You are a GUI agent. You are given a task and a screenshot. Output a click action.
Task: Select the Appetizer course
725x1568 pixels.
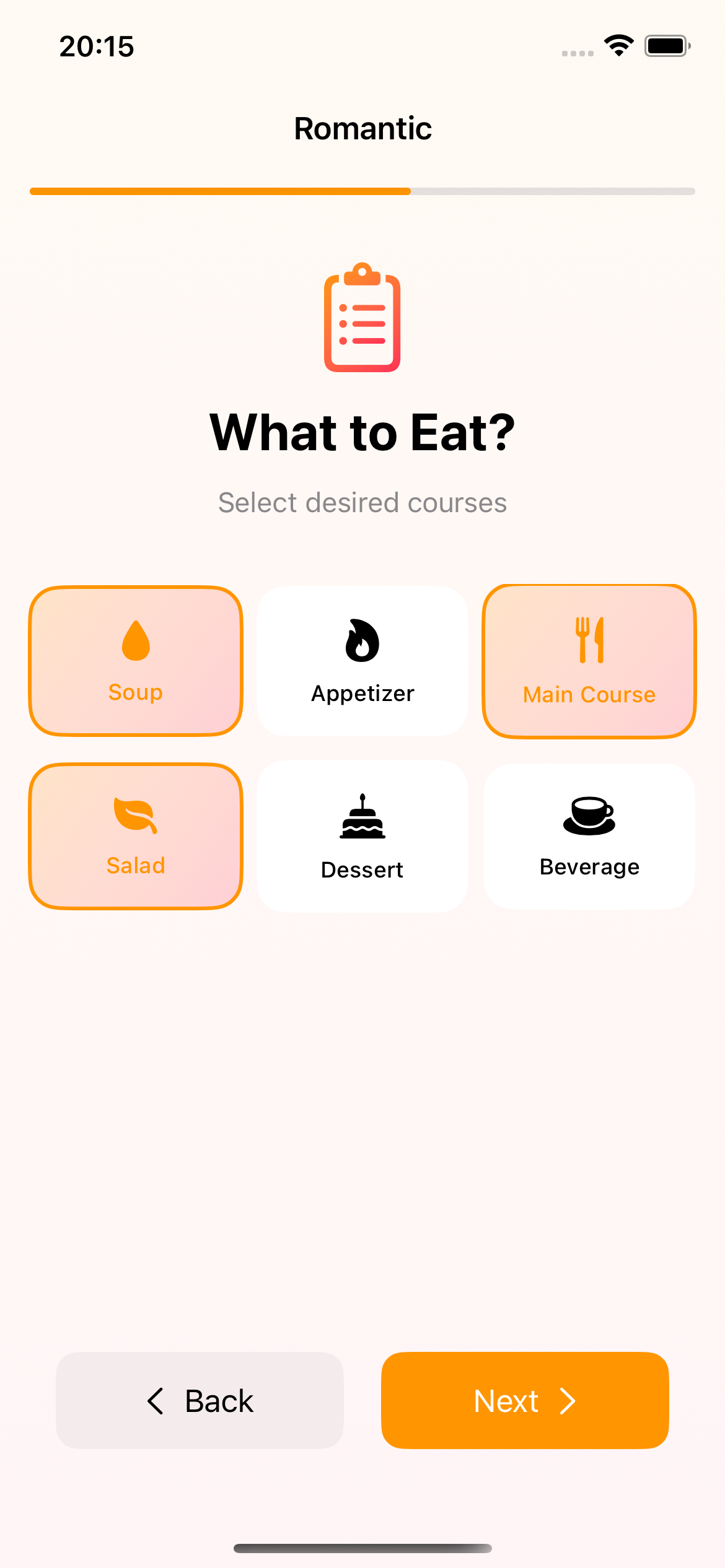pyautogui.click(x=362, y=661)
